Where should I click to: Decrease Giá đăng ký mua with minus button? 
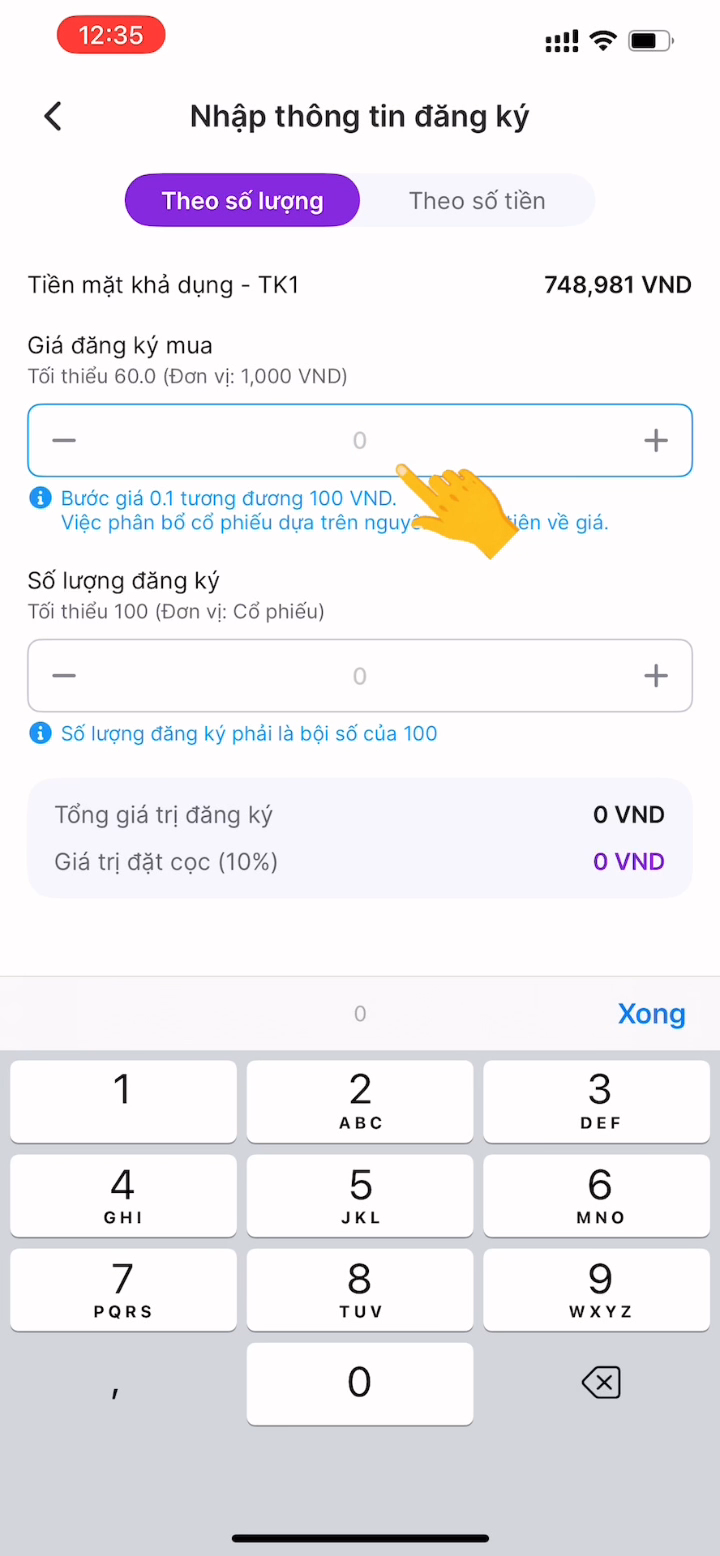point(63,440)
